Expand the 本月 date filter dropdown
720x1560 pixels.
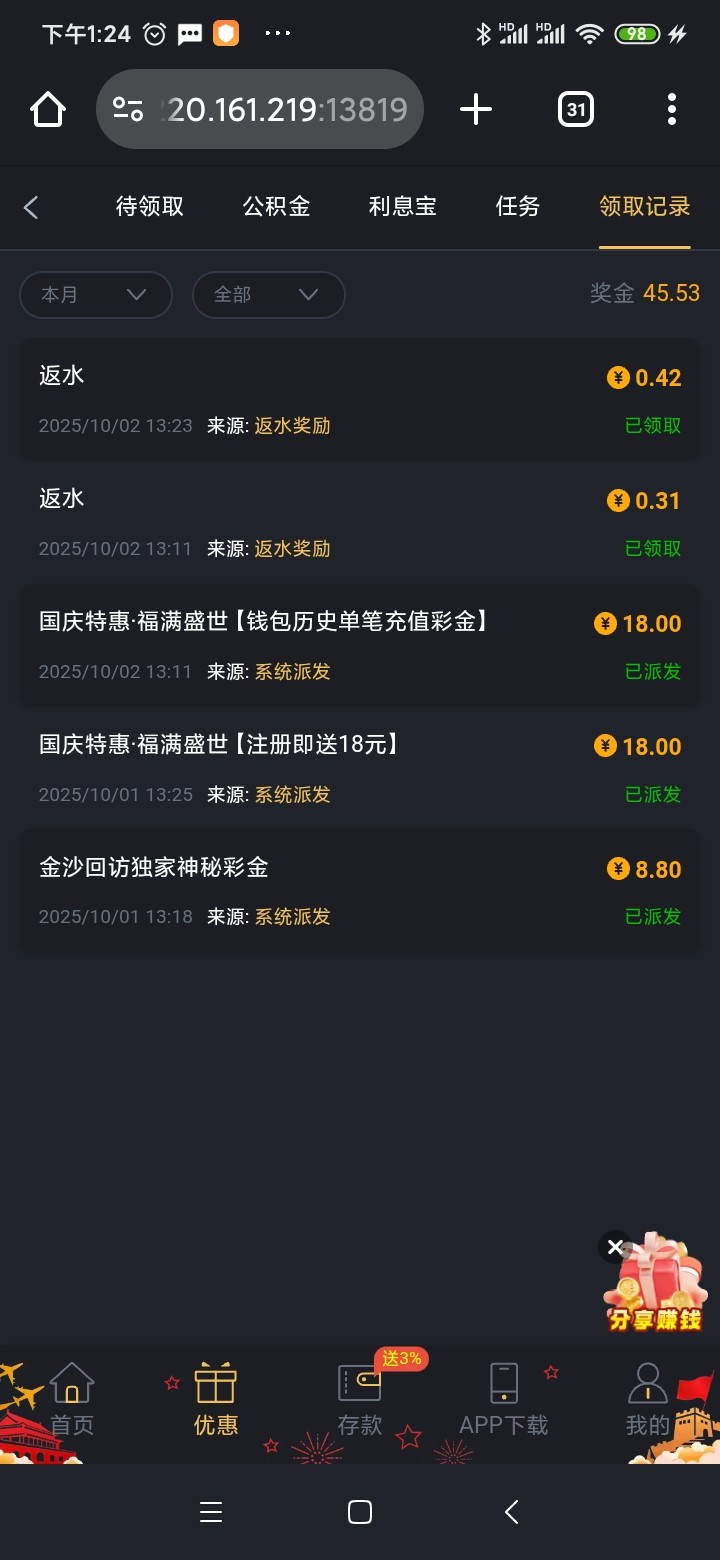click(x=96, y=295)
